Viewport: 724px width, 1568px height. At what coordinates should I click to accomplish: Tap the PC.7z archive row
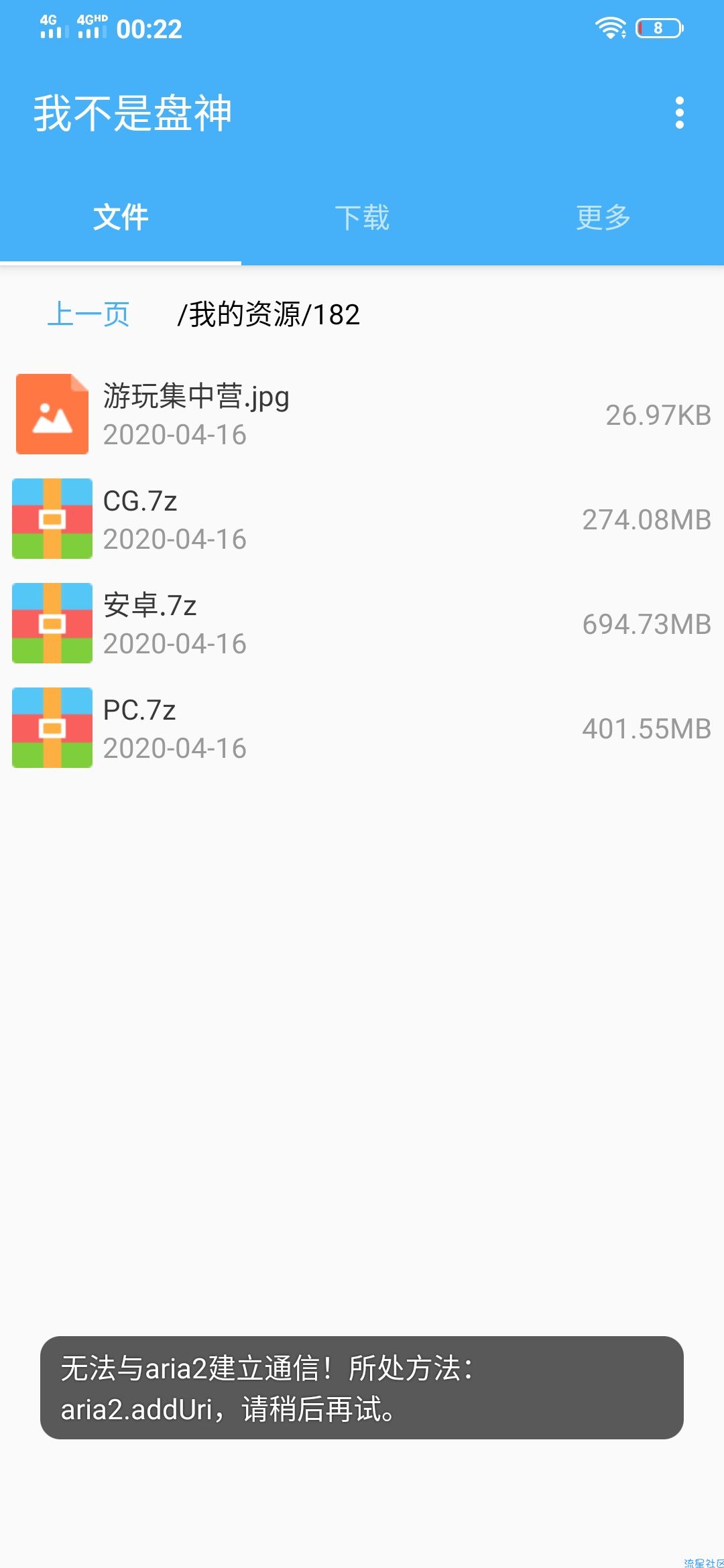(362, 728)
